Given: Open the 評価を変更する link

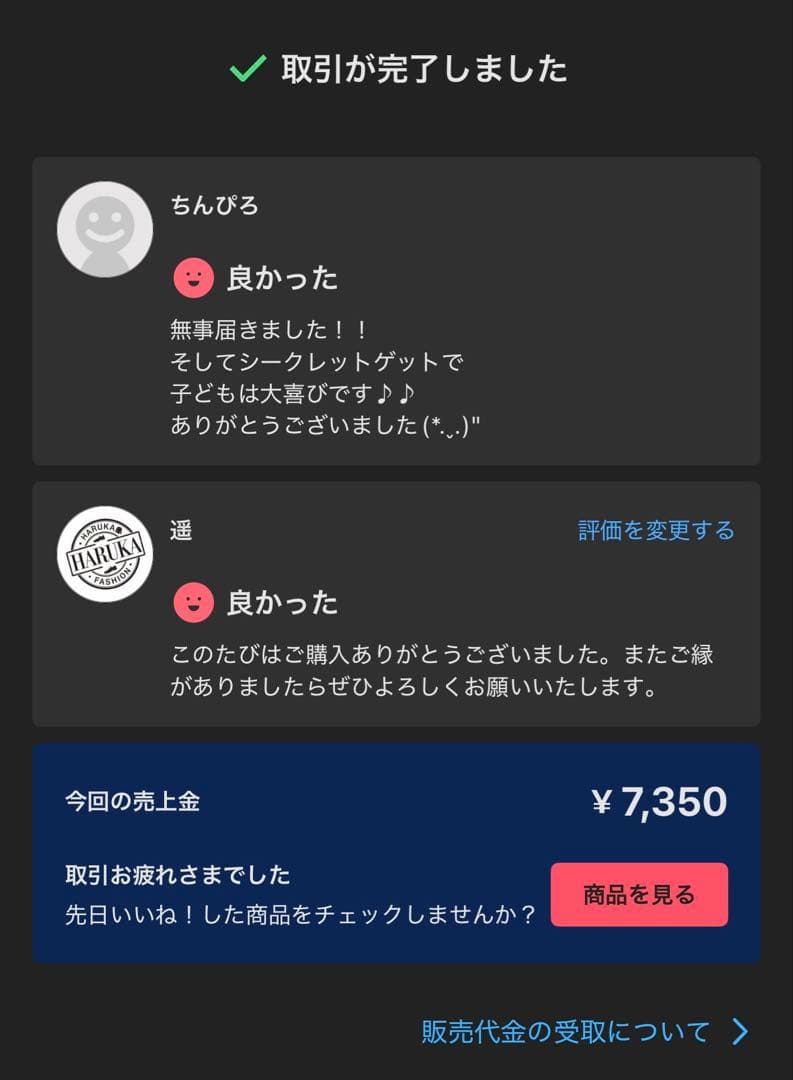Looking at the screenshot, I should click(654, 530).
